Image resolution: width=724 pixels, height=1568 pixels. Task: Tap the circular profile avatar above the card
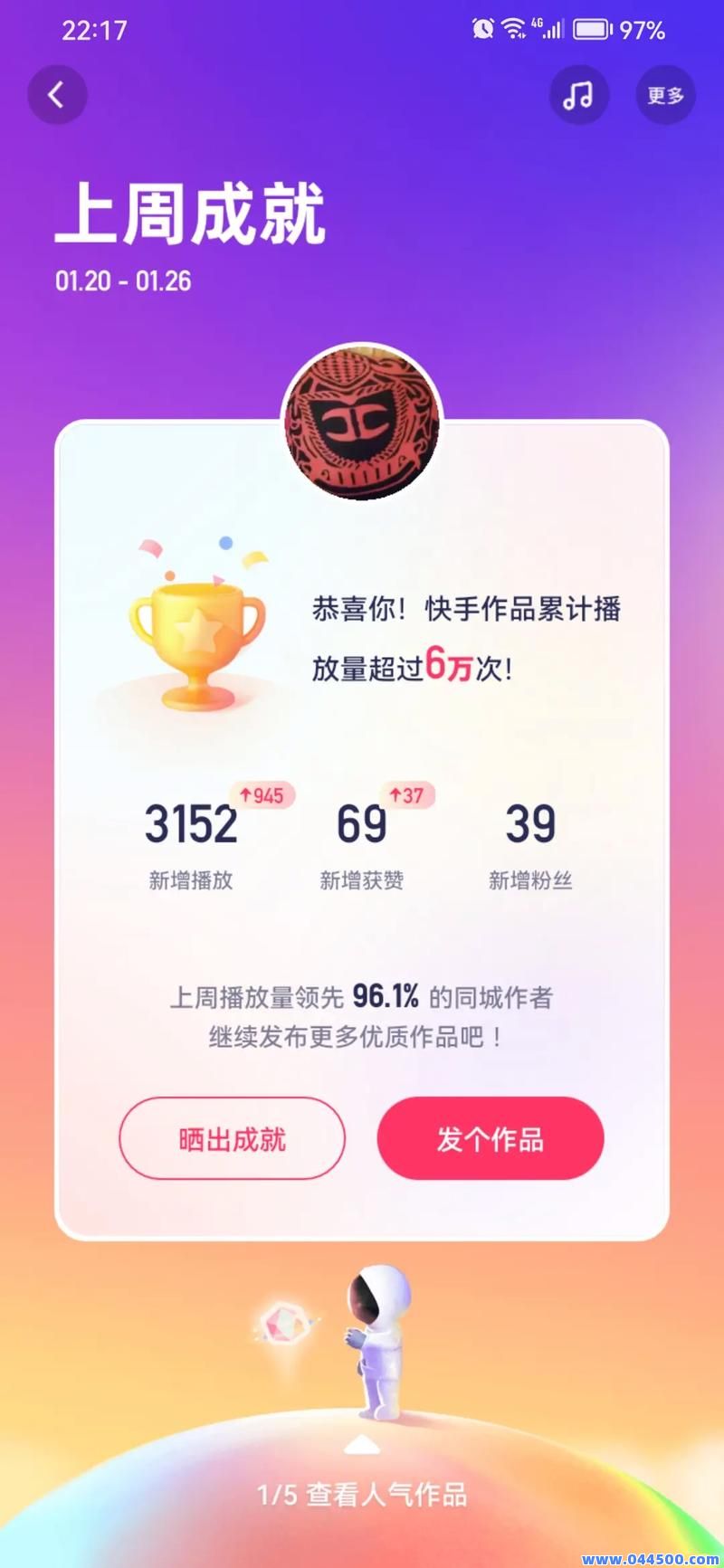(362, 418)
